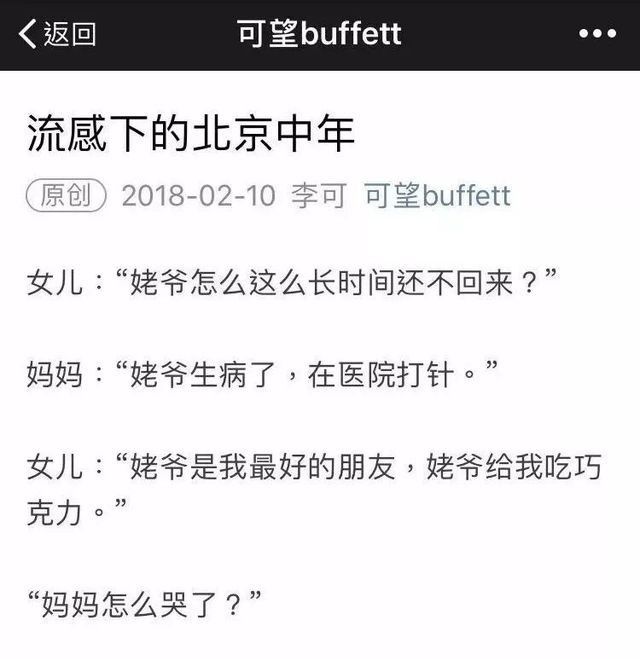Open the 可望buffett account link
The width and height of the screenshot is (640, 659).
pyautogui.click(x=437, y=195)
